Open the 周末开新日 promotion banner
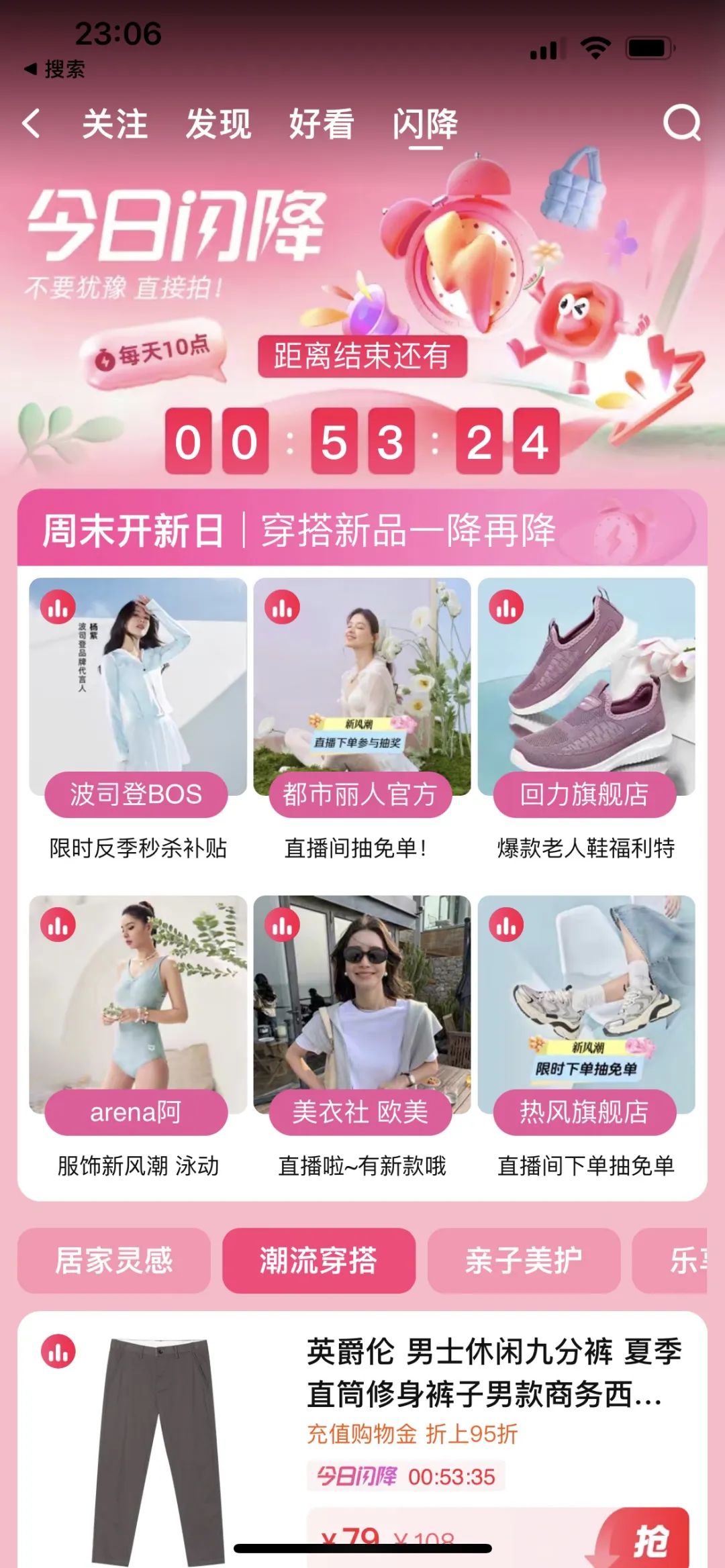Screen dimensions: 725x1568 coord(362,530)
